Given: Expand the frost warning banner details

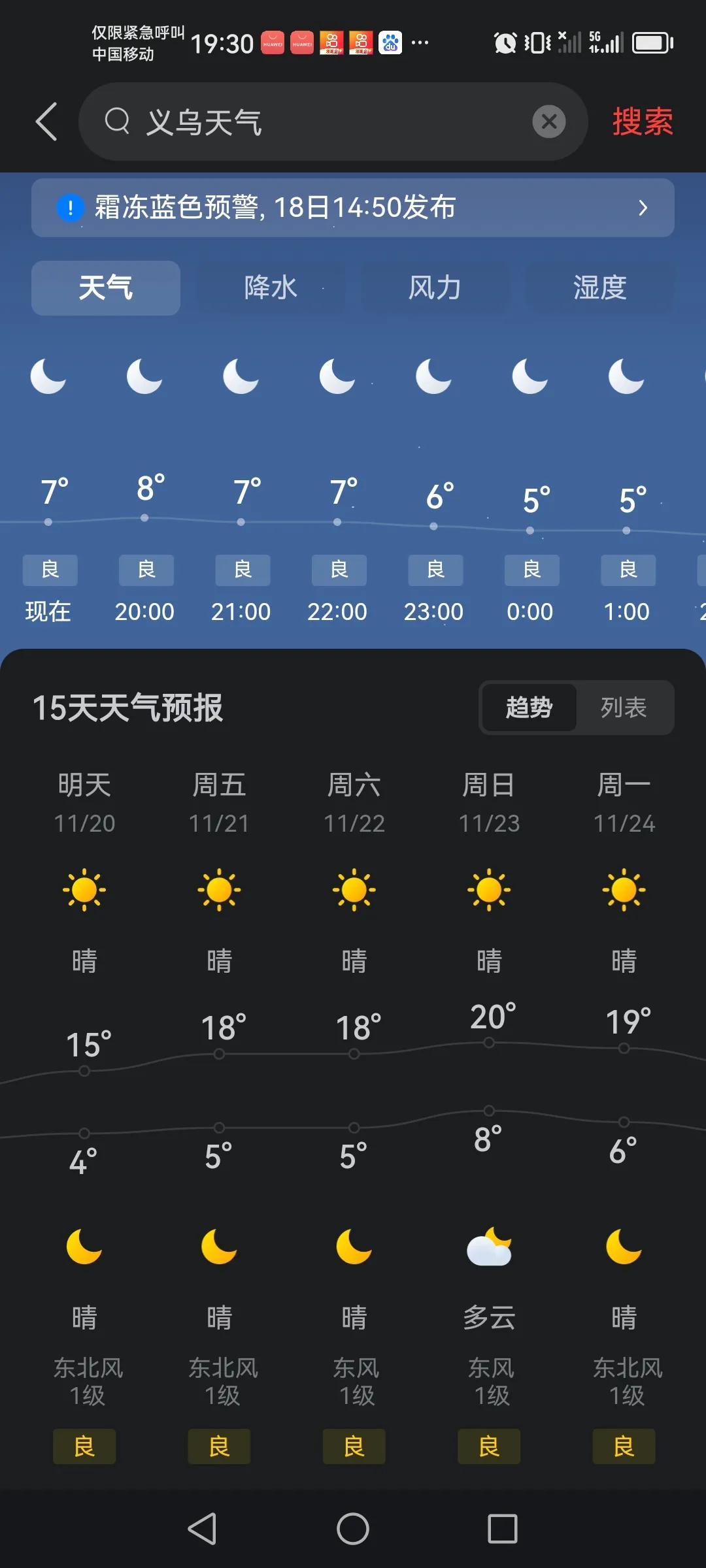Looking at the screenshot, I should 353,208.
